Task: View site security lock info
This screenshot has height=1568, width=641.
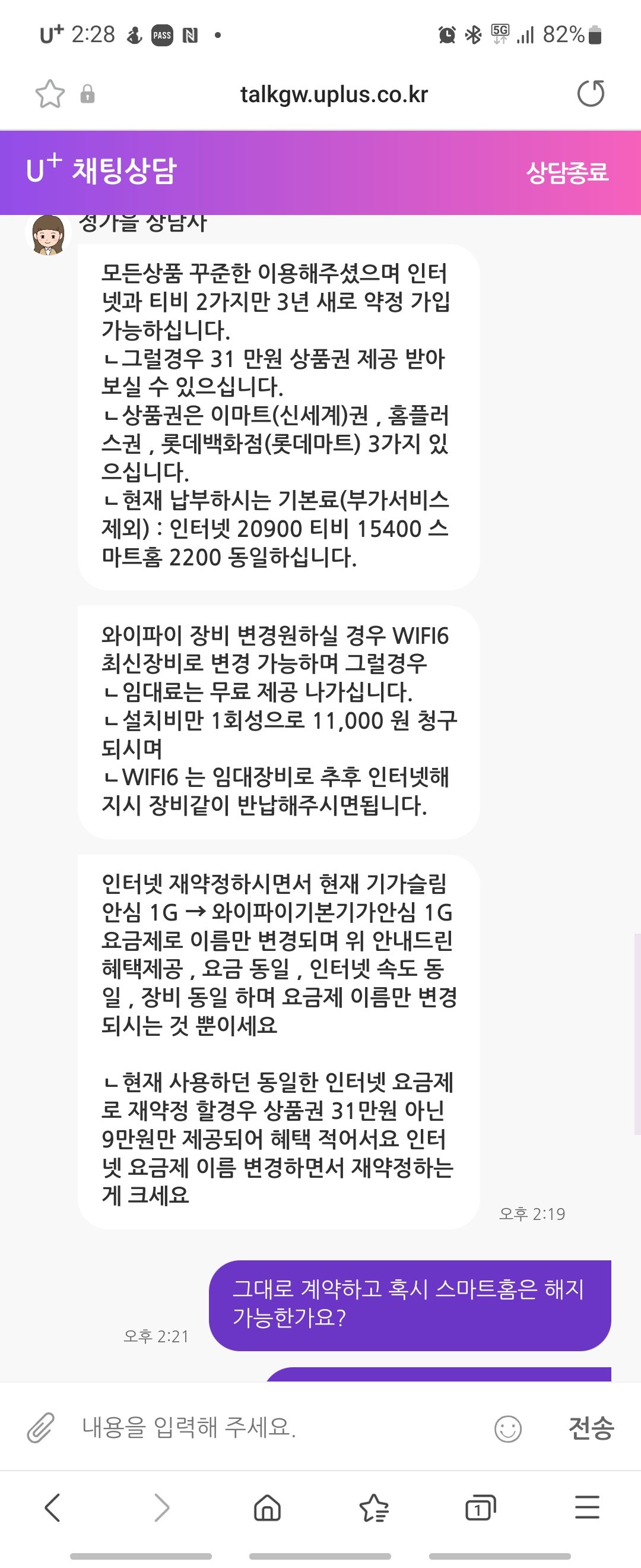Action: click(x=88, y=94)
